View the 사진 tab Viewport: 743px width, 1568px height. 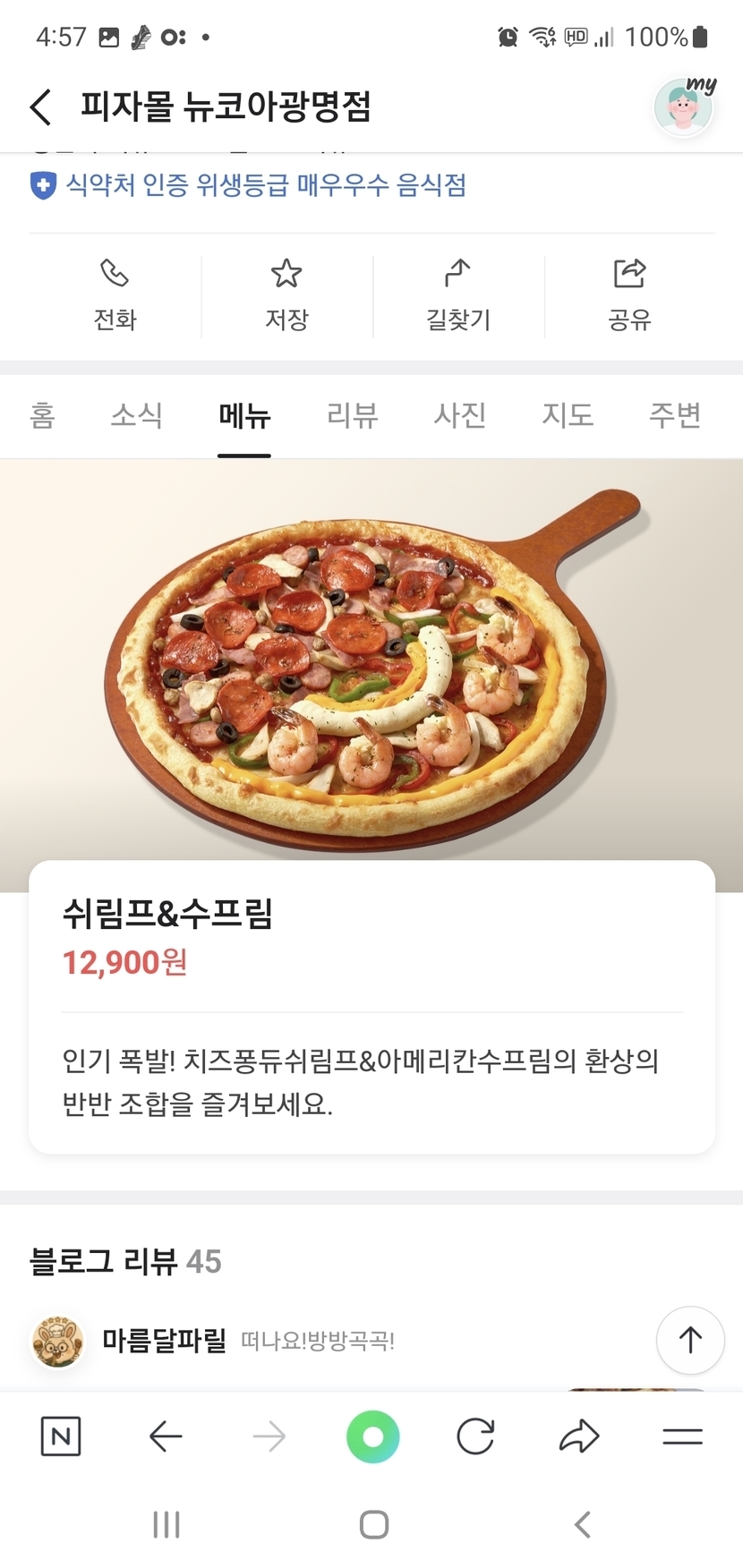(459, 416)
